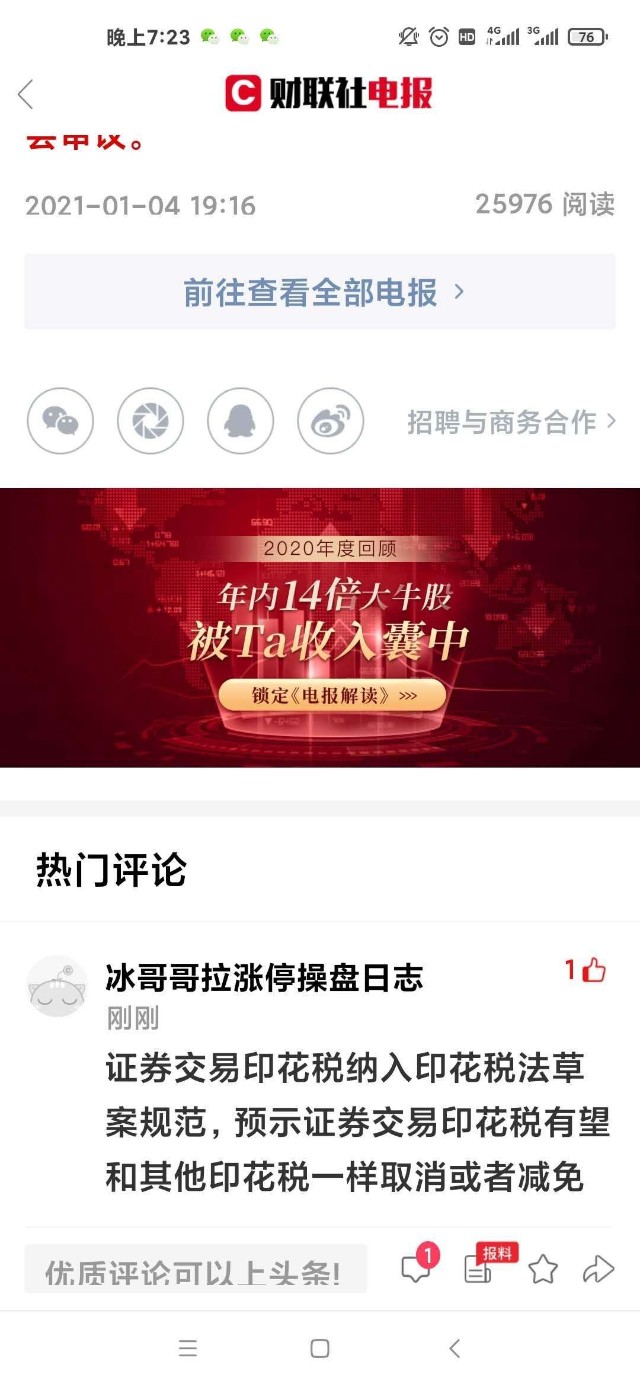Open the 2020年度回顾 promo banner
Viewport: 640px width, 1387px height.
tap(320, 628)
